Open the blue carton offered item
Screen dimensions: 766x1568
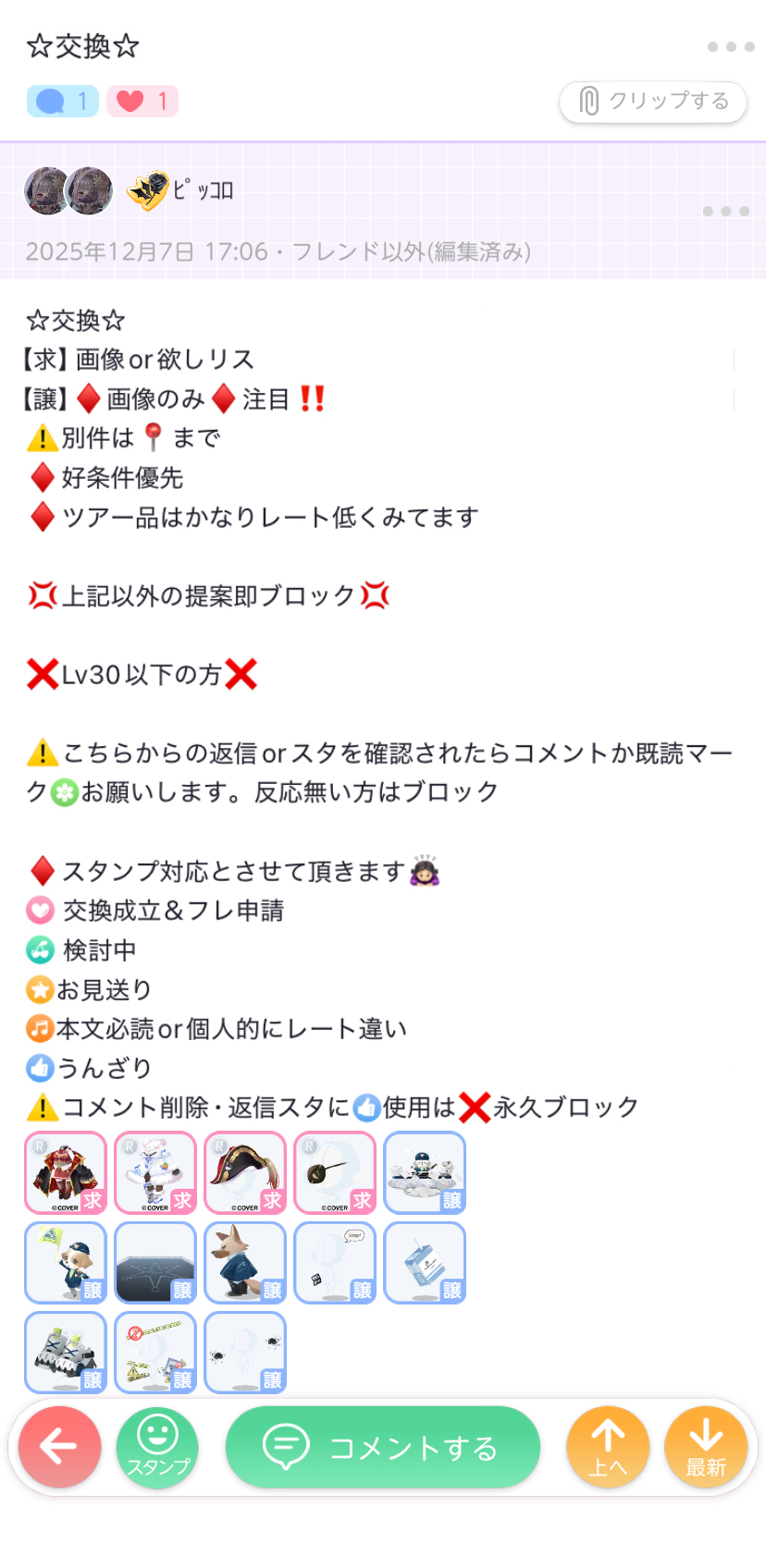pyautogui.click(x=425, y=1262)
